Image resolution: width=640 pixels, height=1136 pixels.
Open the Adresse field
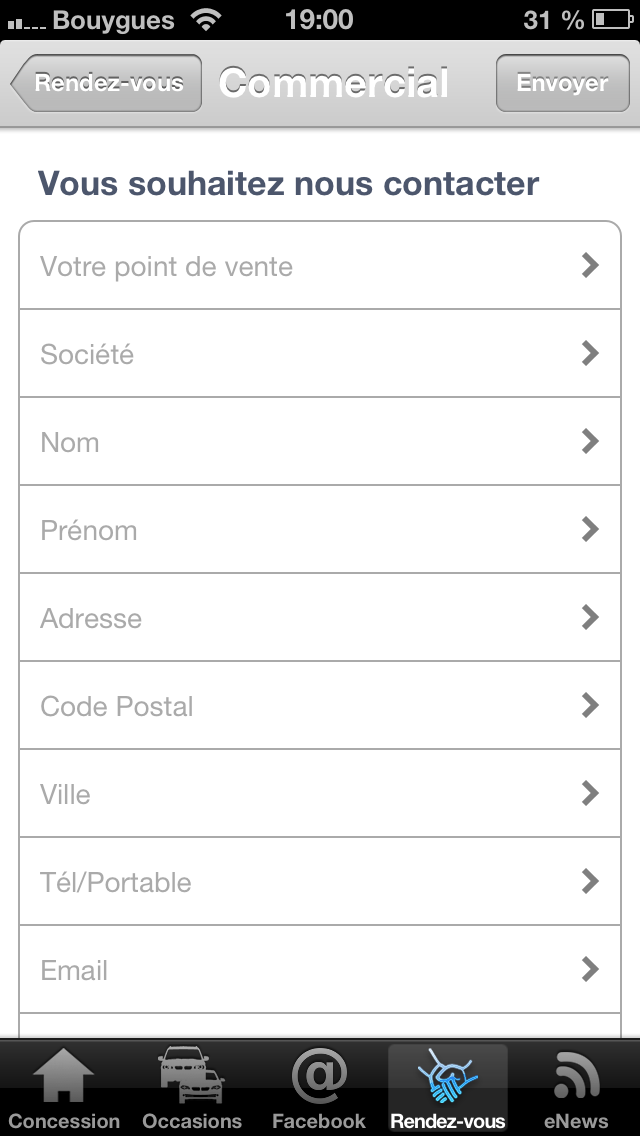pos(320,618)
